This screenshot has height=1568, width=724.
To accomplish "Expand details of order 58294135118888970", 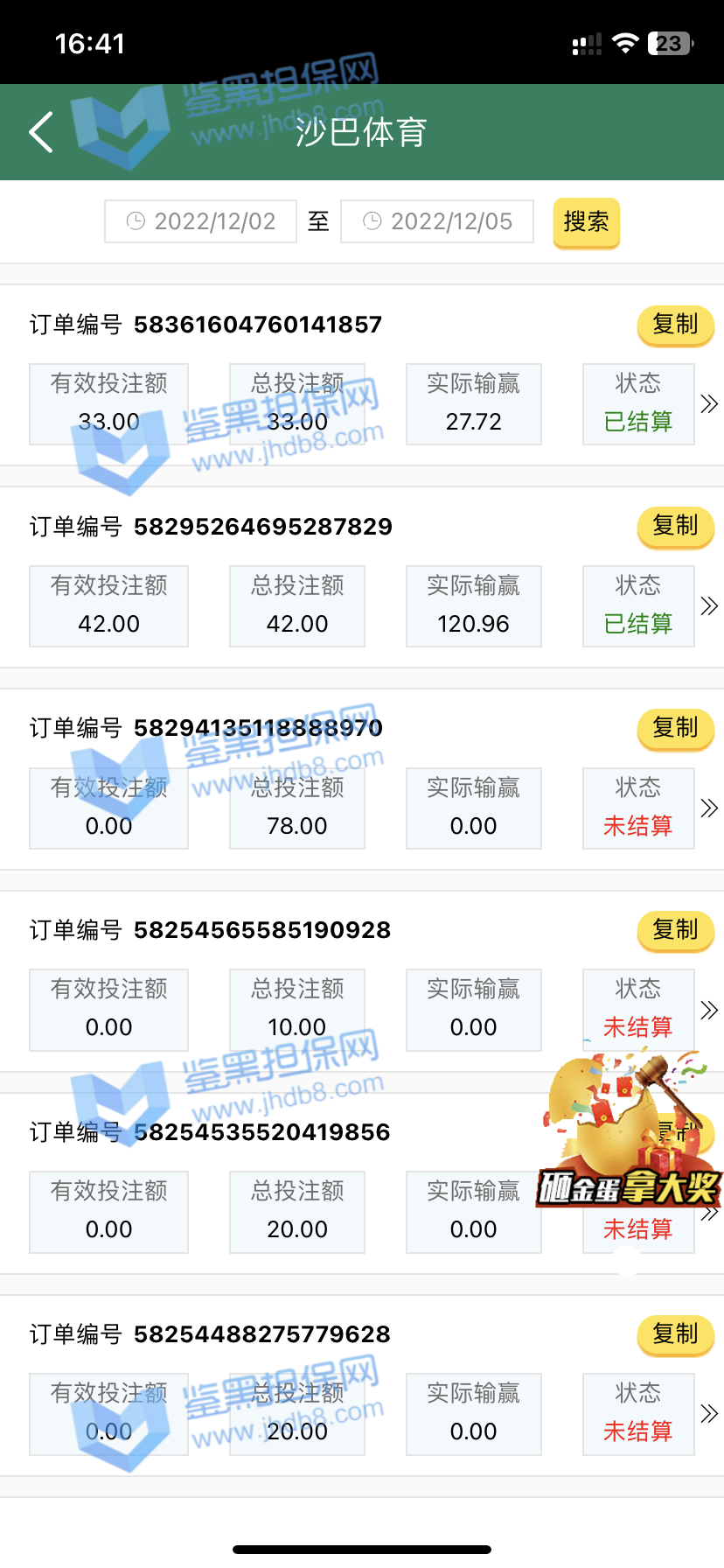I will pos(709,808).
